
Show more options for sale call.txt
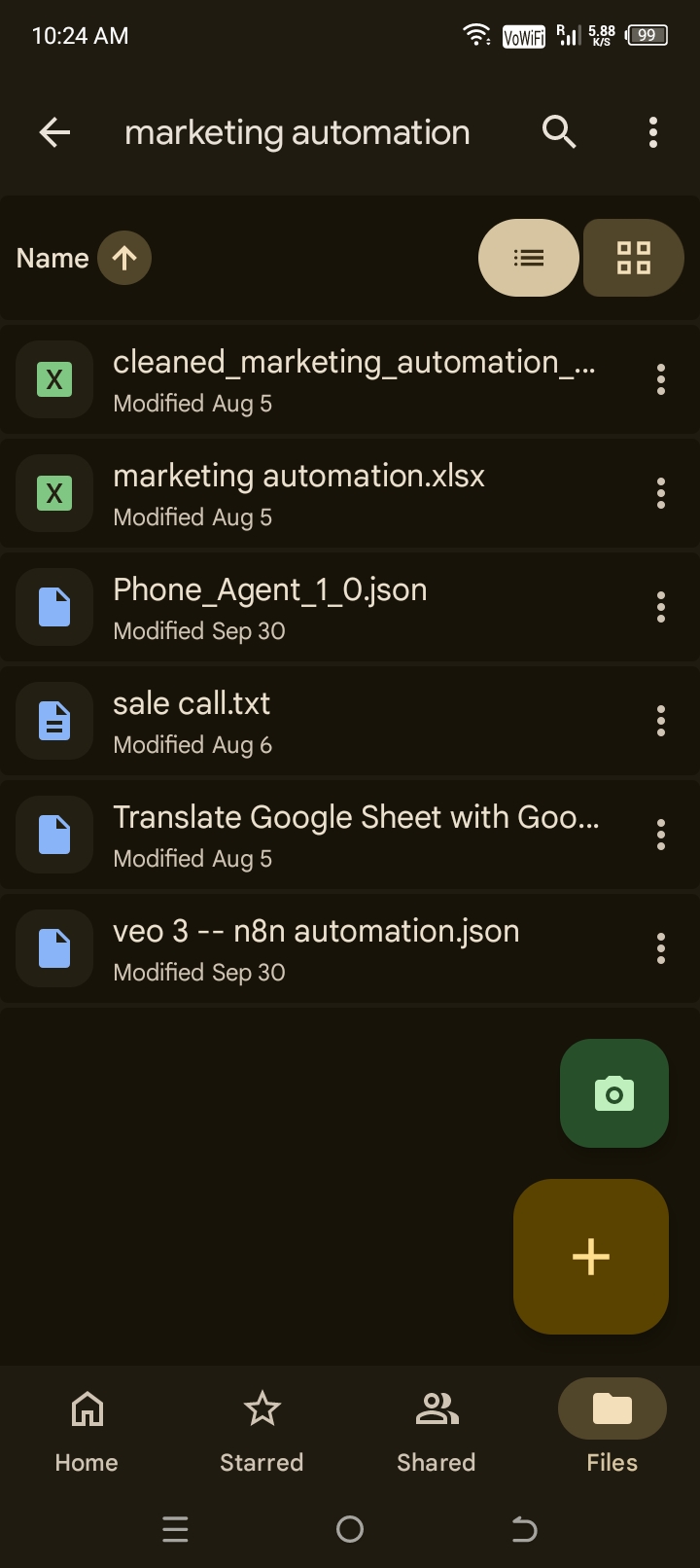click(x=660, y=721)
